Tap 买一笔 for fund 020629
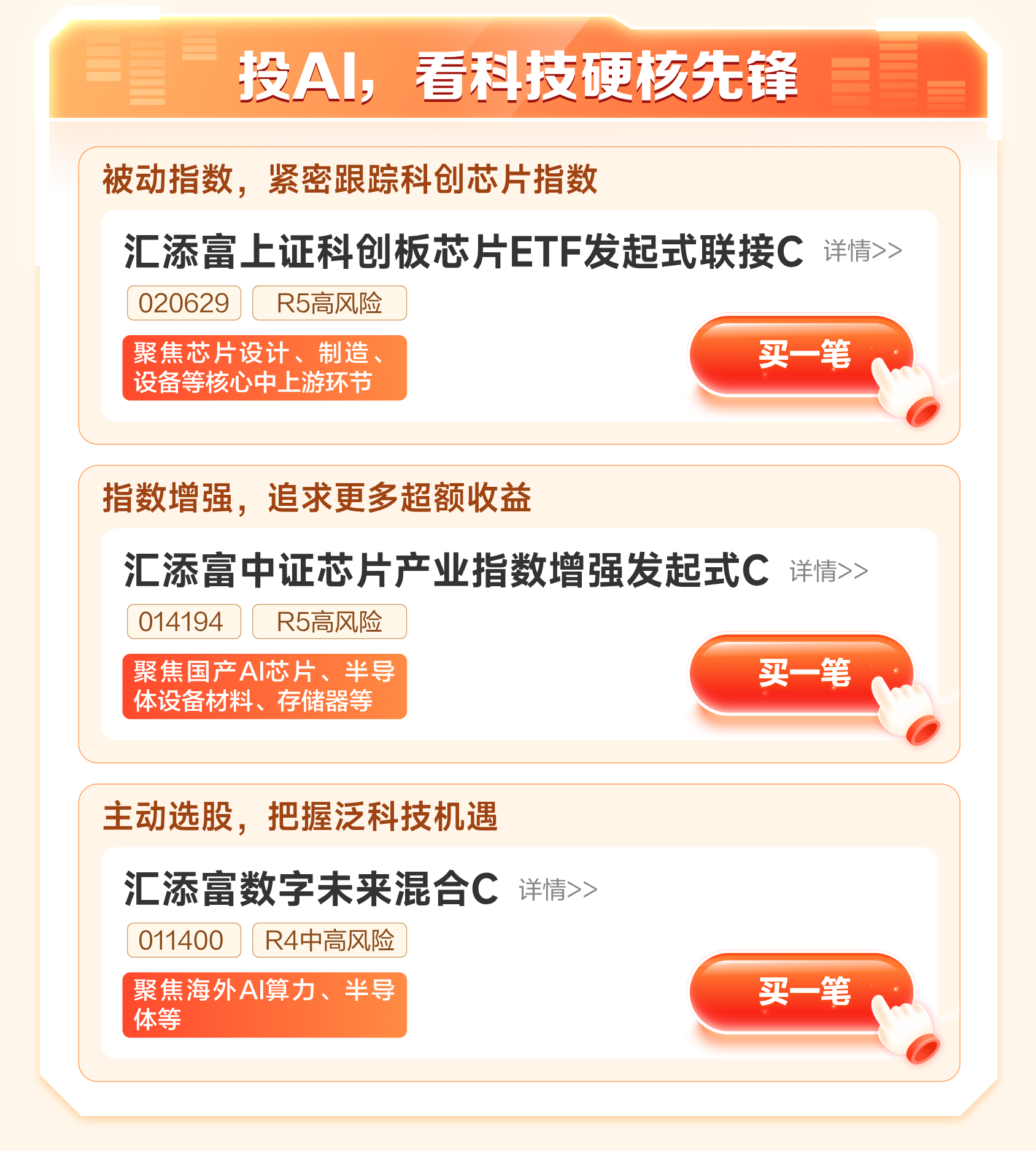This screenshot has height=1151, width=1036. (x=802, y=355)
